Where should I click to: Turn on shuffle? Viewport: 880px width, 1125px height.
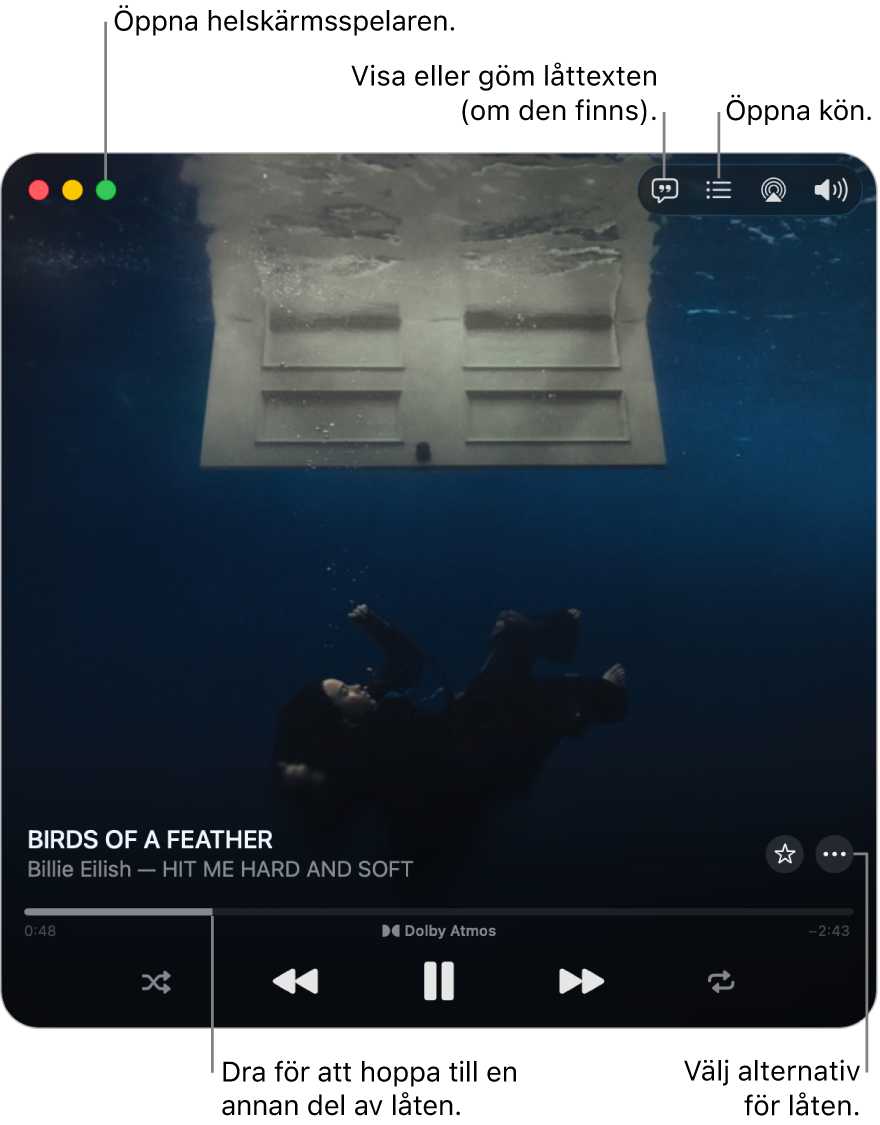(156, 982)
